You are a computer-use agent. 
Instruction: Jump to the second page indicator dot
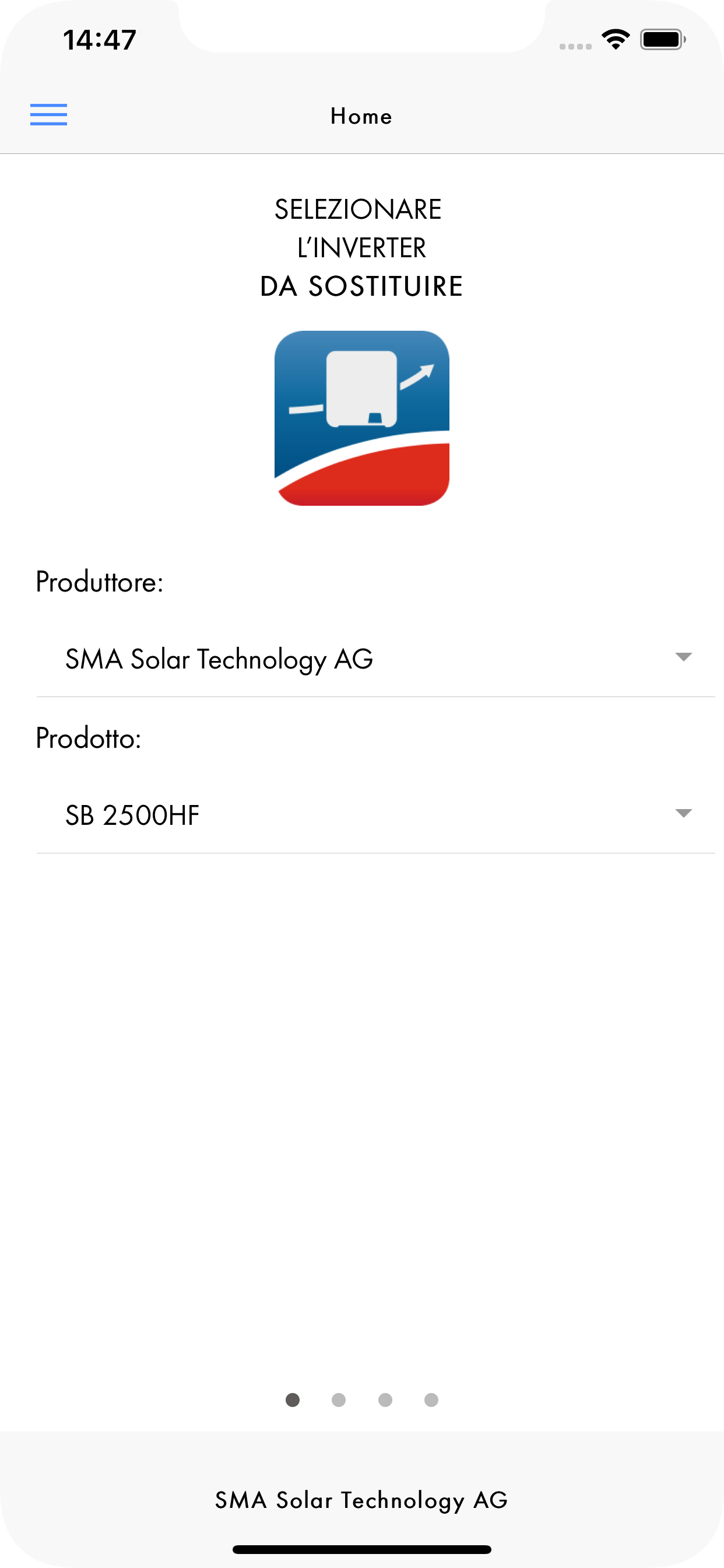(339, 1400)
